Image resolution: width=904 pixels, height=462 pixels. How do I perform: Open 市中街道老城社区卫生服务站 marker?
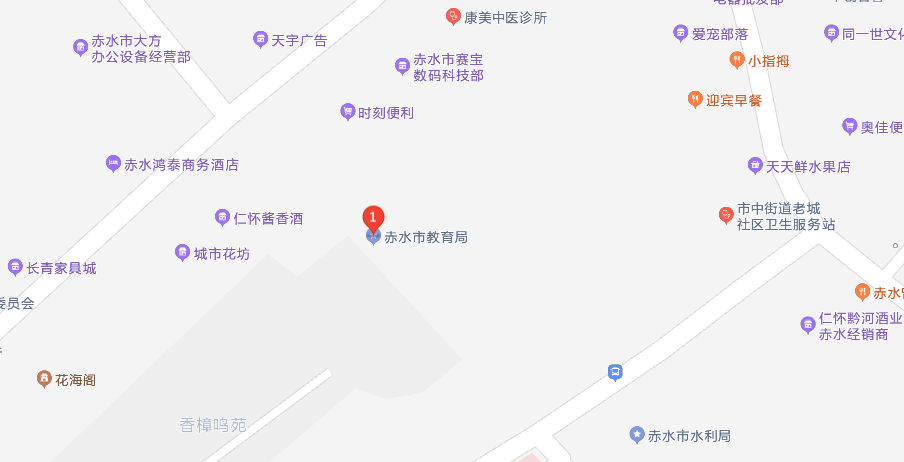point(726,215)
